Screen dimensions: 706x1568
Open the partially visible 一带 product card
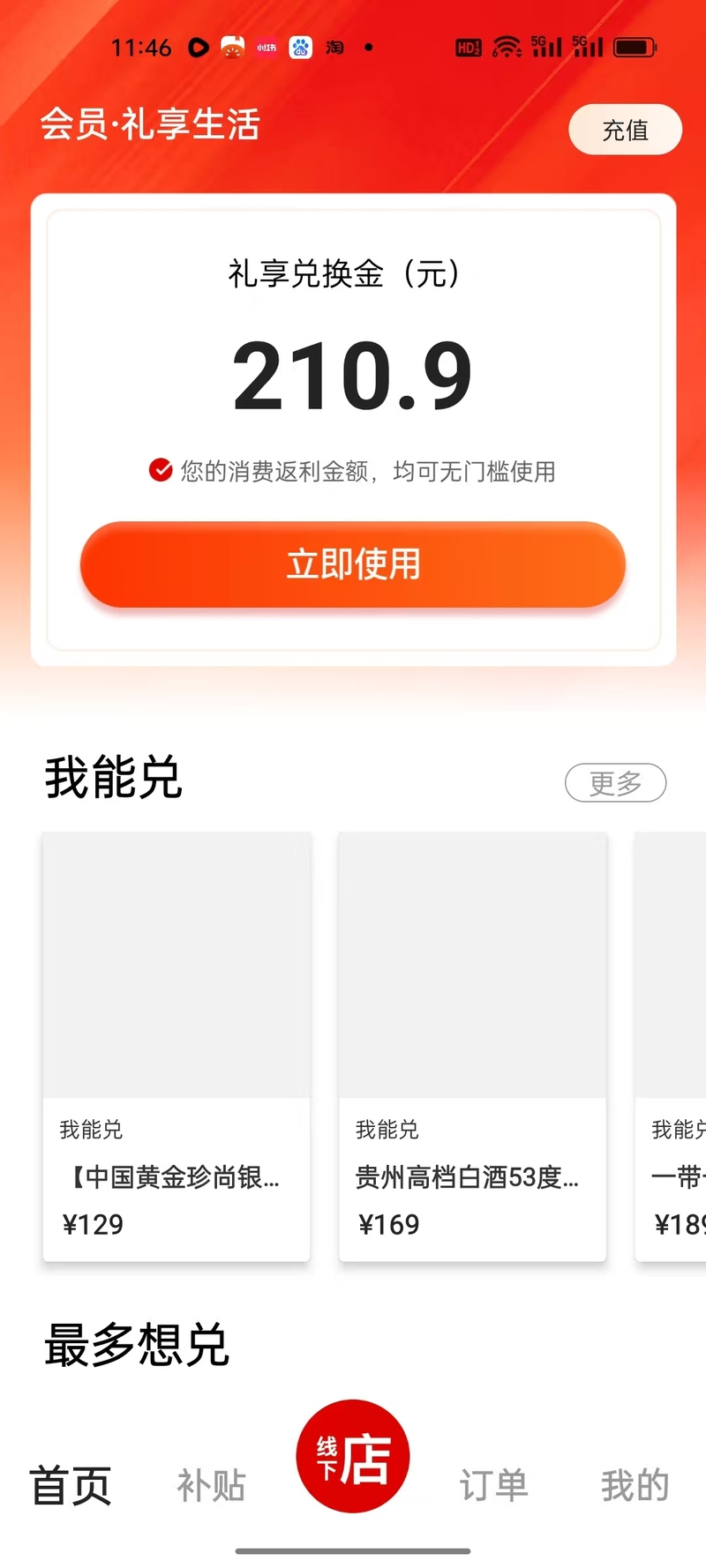pos(672,1045)
